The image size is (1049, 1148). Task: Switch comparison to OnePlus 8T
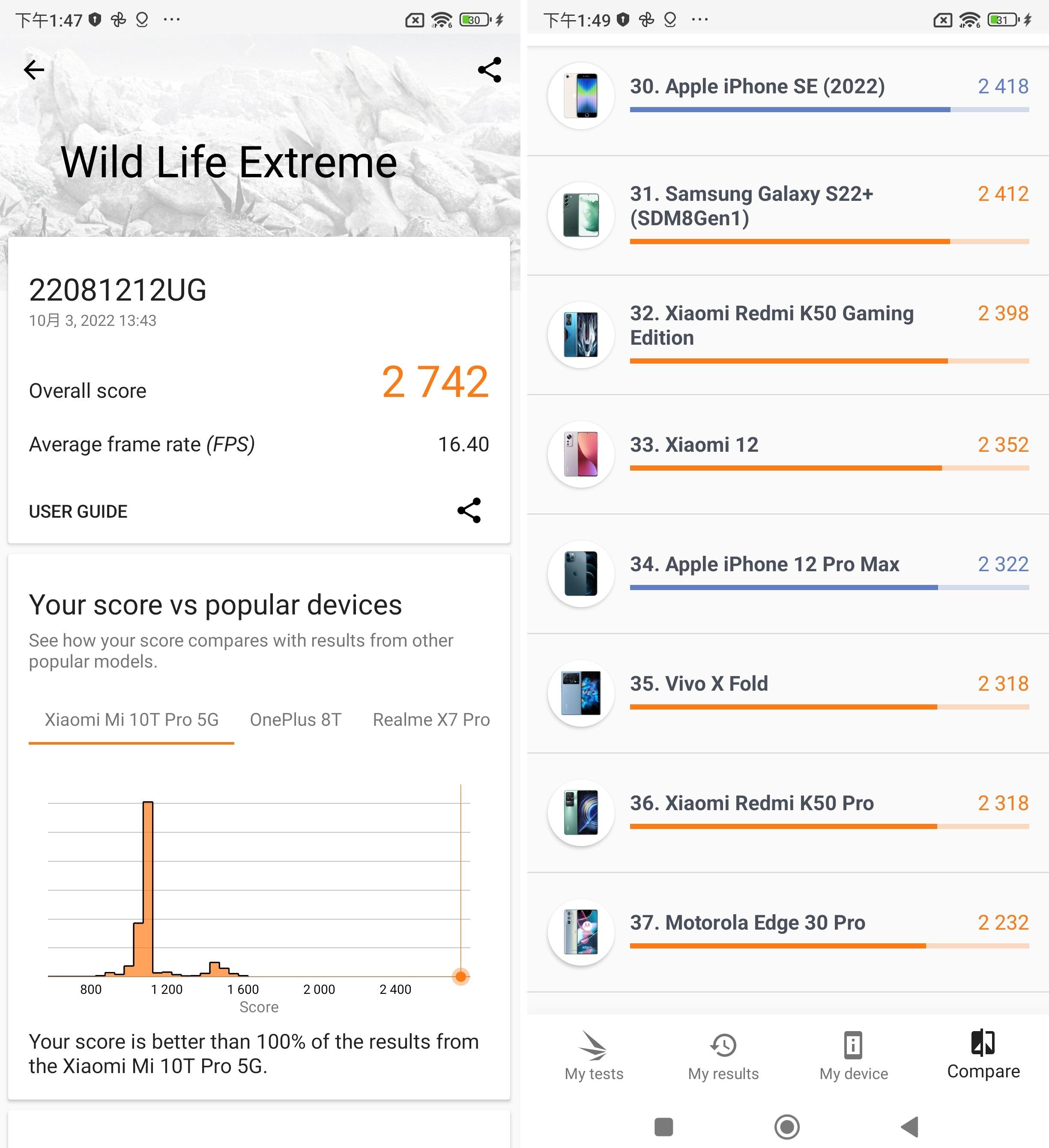[x=295, y=720]
